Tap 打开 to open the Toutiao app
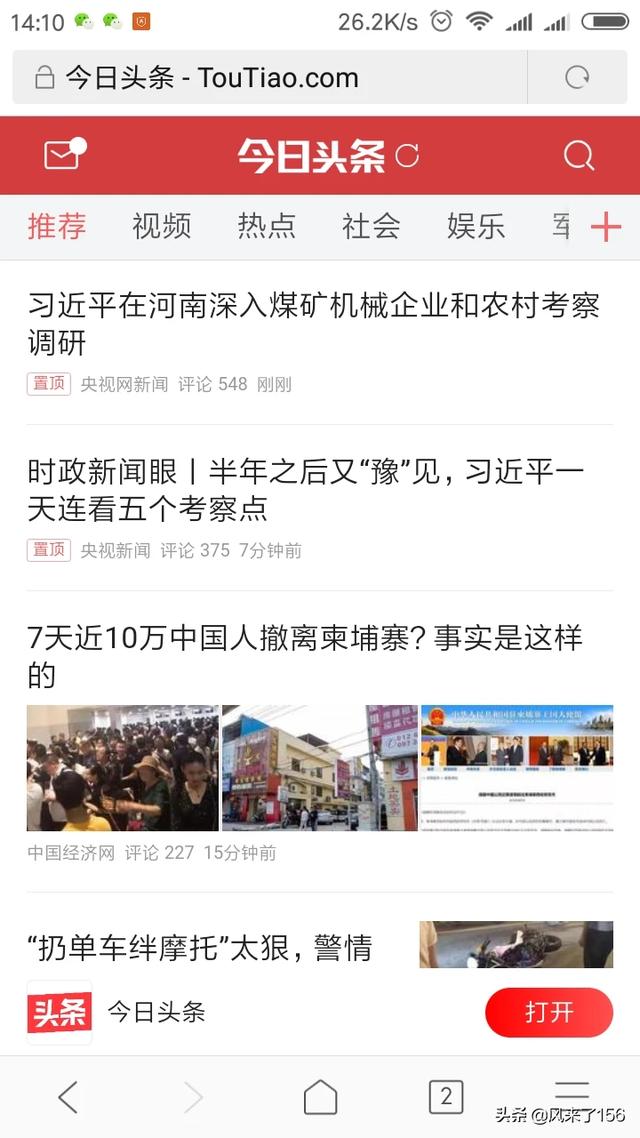Viewport: 640px width, 1138px height. pyautogui.click(x=548, y=1012)
